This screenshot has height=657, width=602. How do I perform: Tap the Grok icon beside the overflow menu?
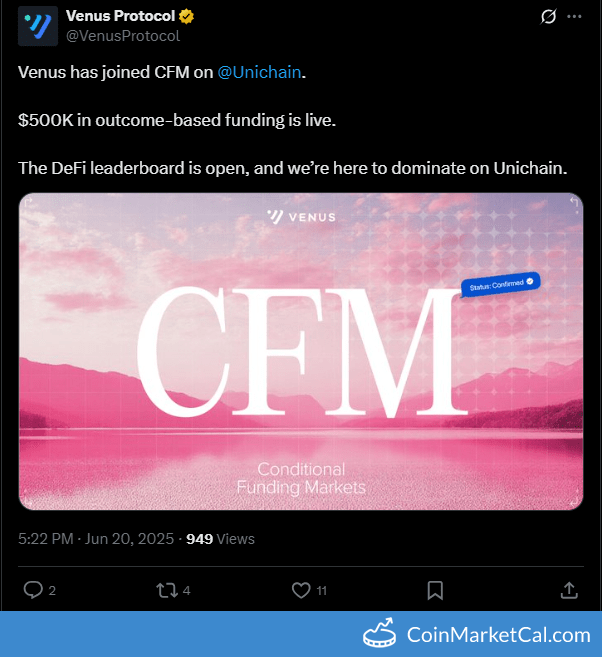click(548, 17)
